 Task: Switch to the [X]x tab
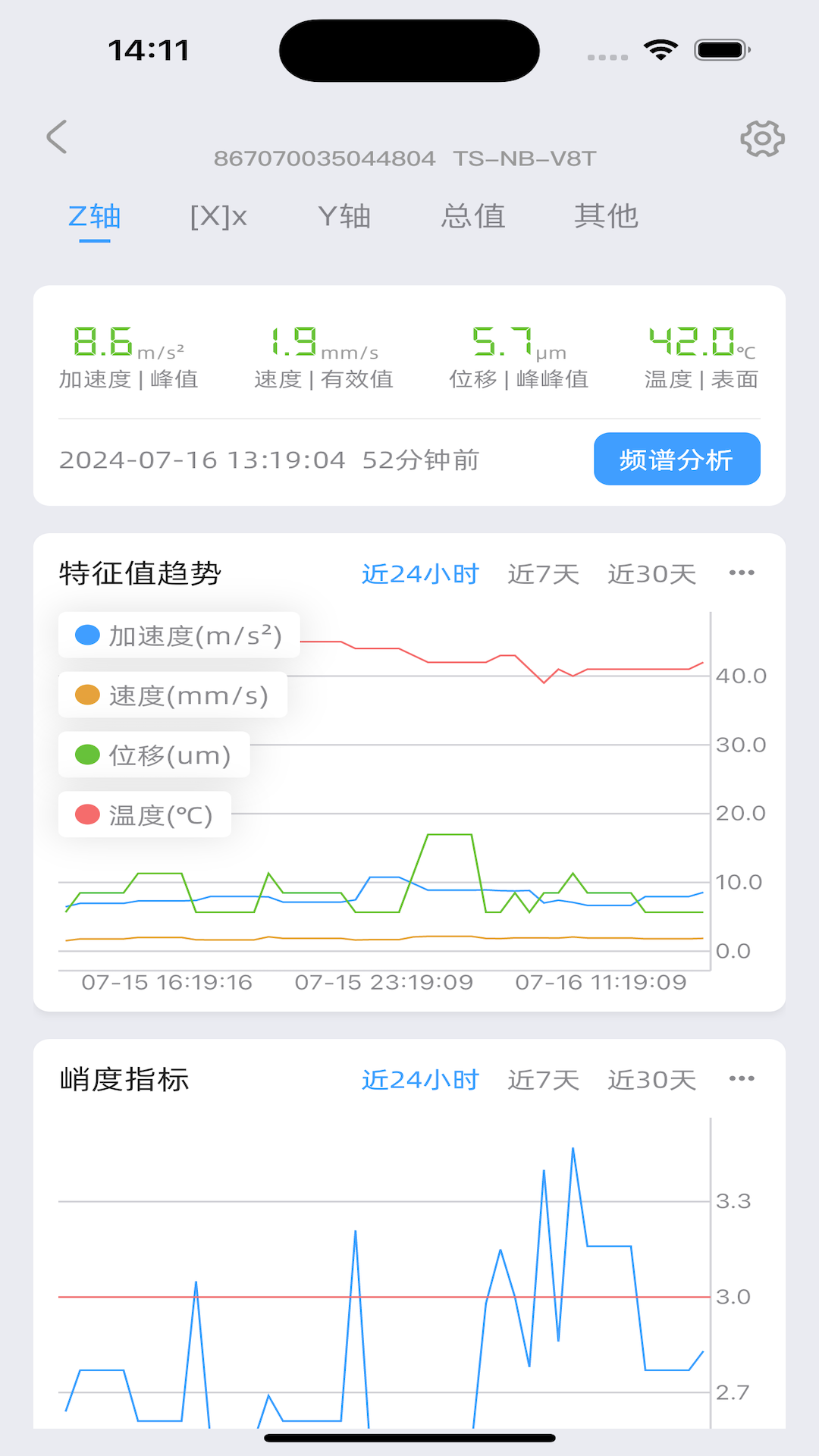218,217
